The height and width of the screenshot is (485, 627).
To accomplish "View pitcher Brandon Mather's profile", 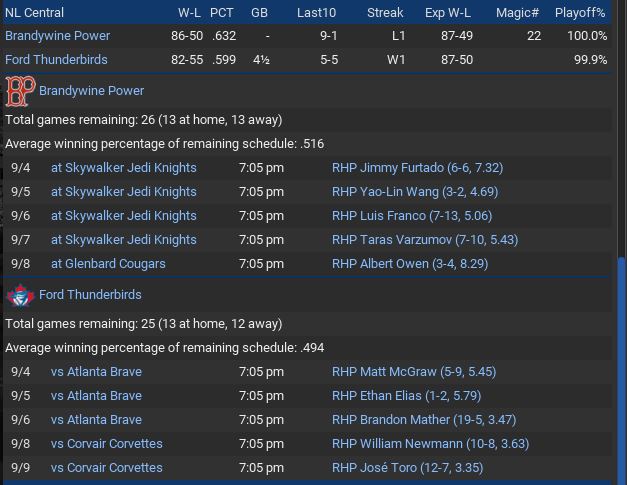I will [424, 419].
